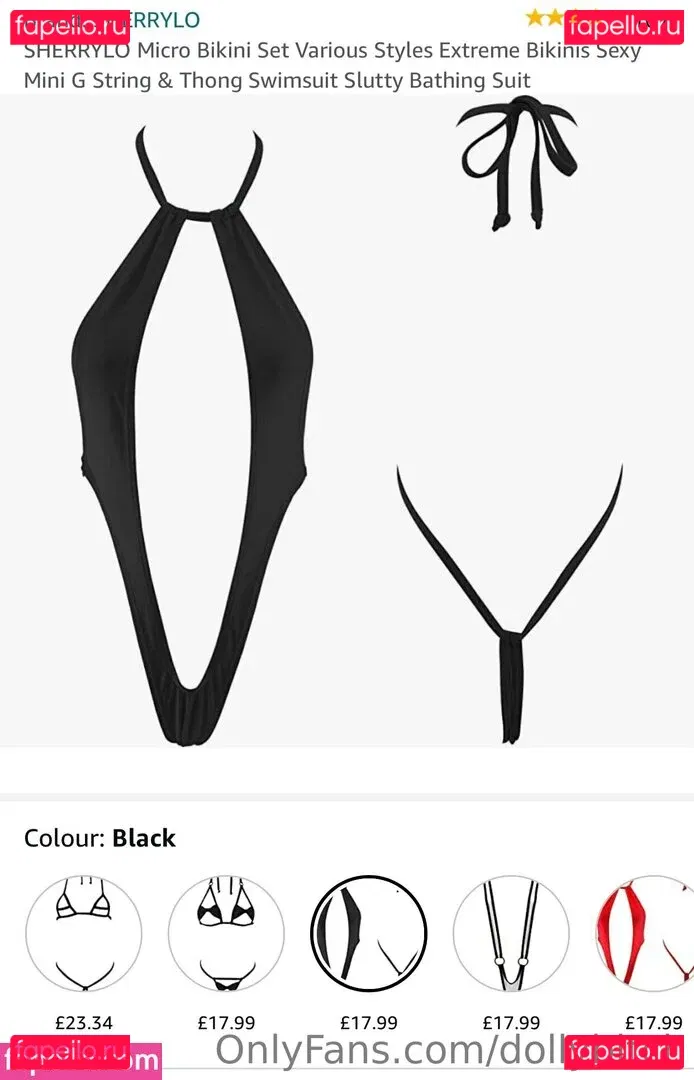The height and width of the screenshot is (1080, 694).
Task: Select the £23.34 outline bikini style swatch
Action: pos(84,934)
